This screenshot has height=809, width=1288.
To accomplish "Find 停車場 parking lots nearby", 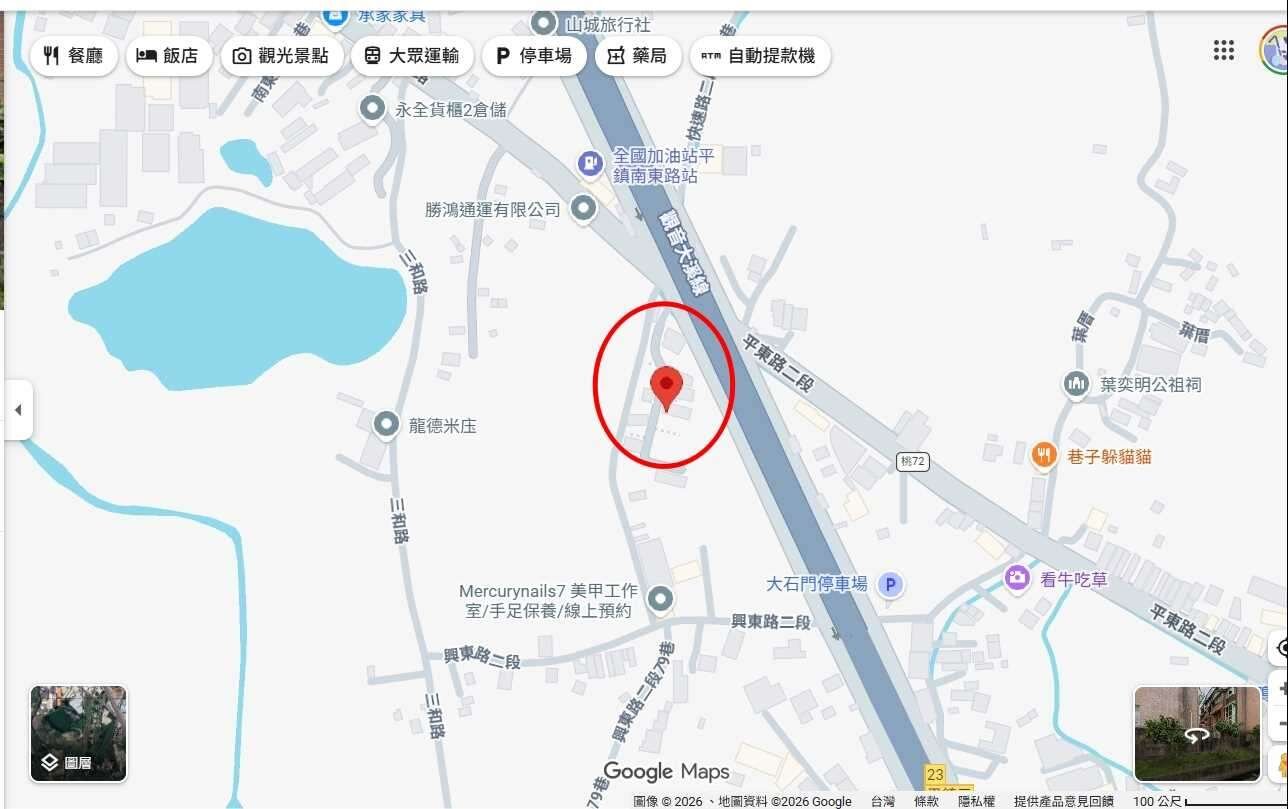I will point(534,56).
